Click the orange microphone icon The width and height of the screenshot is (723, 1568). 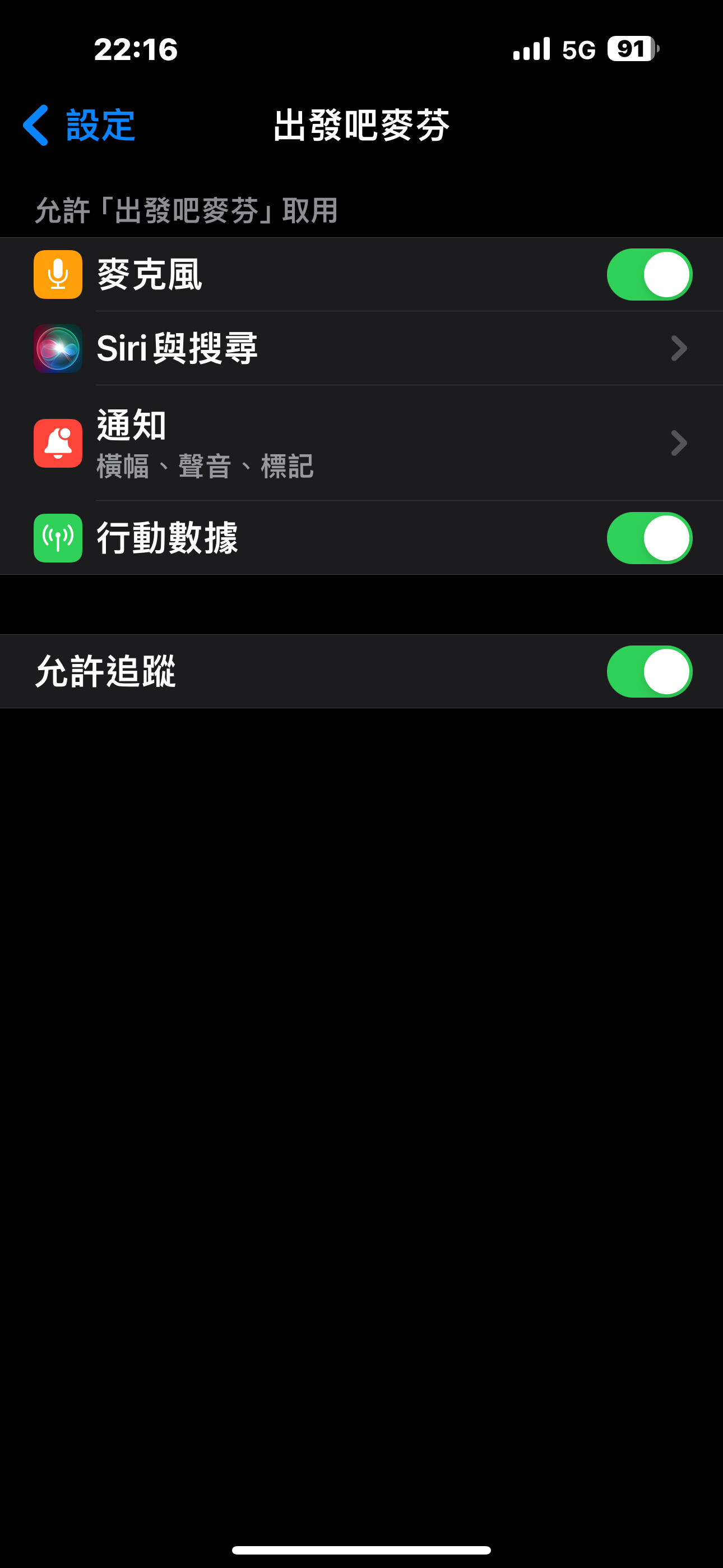click(x=58, y=275)
